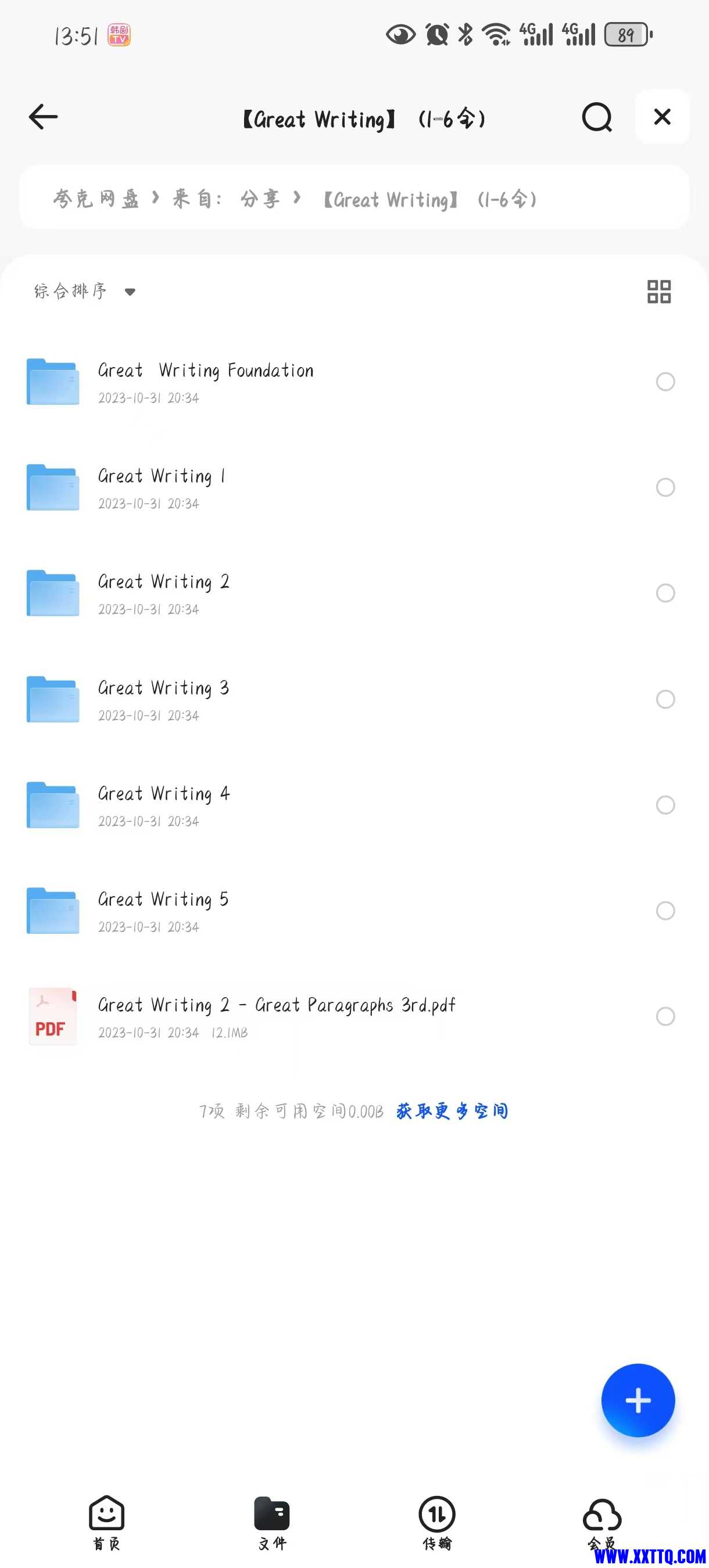This screenshot has height=1568, width=709.
Task: Select the Great Writing 2 folder checkbox
Action: (x=664, y=593)
